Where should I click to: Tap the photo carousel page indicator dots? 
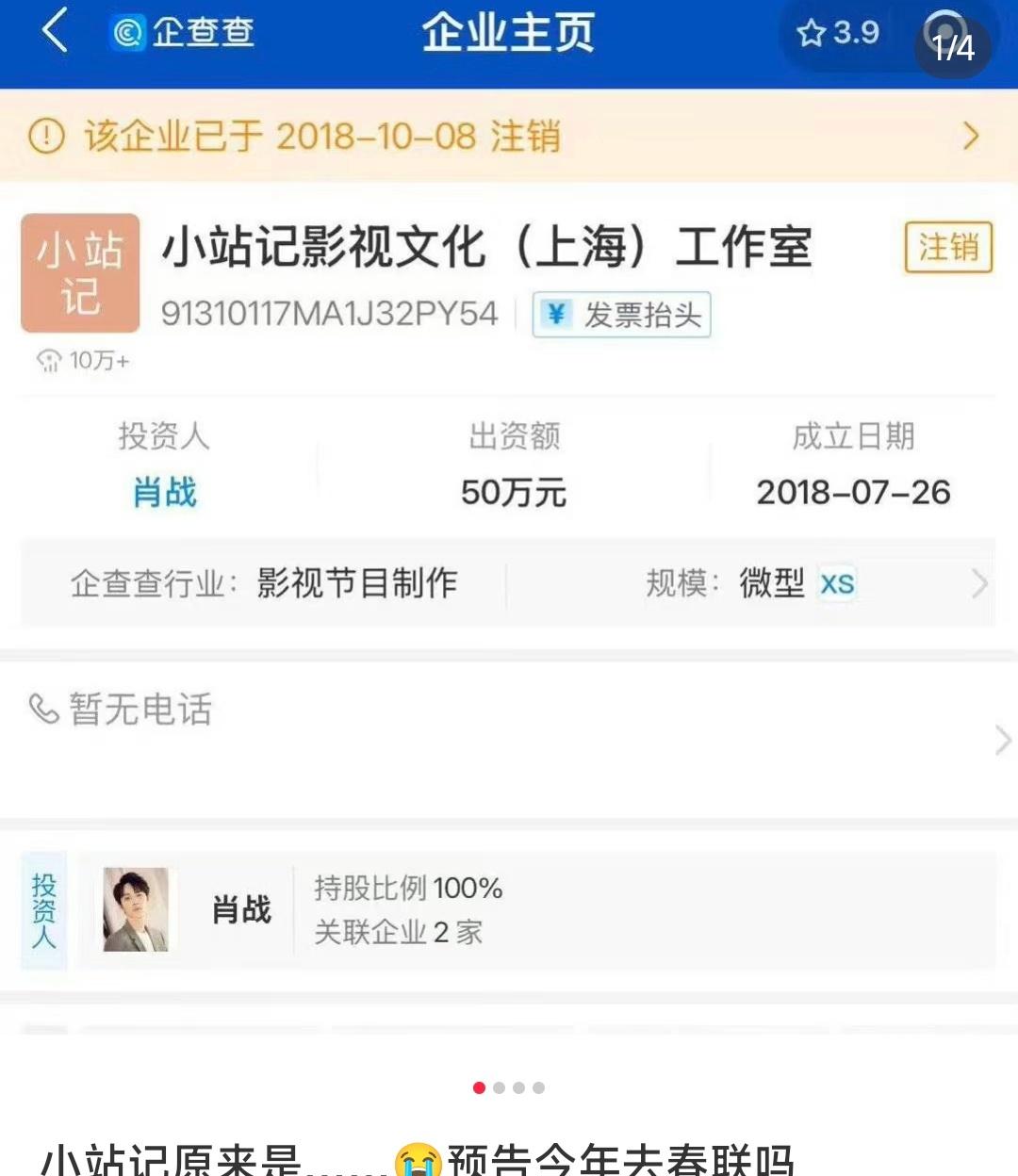(509, 1087)
